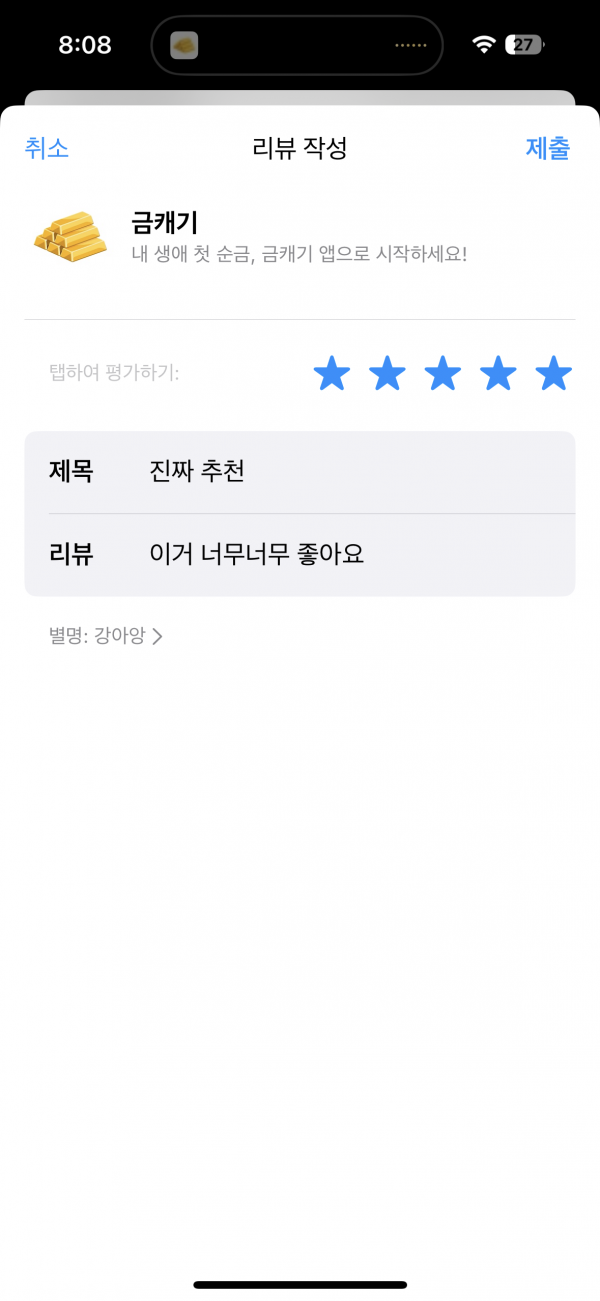Edit the 제목 title field
Image resolution: width=600 pixels, height=1301 pixels.
pos(300,472)
